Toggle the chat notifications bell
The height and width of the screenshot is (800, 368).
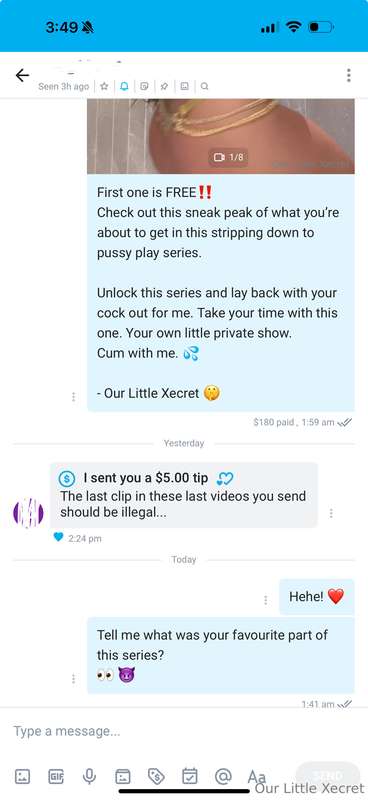[x=124, y=87]
